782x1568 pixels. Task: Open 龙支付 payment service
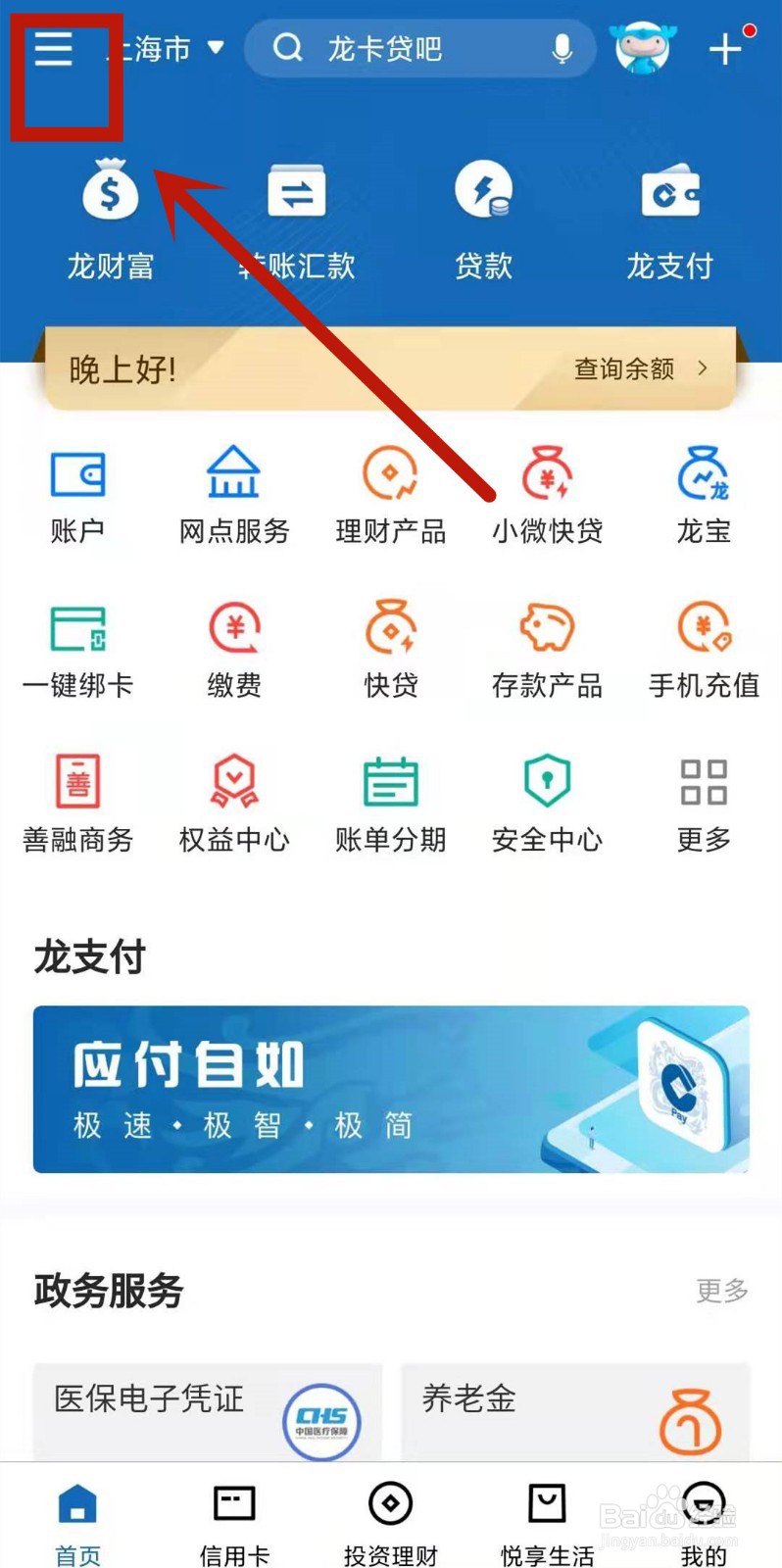pos(668,218)
